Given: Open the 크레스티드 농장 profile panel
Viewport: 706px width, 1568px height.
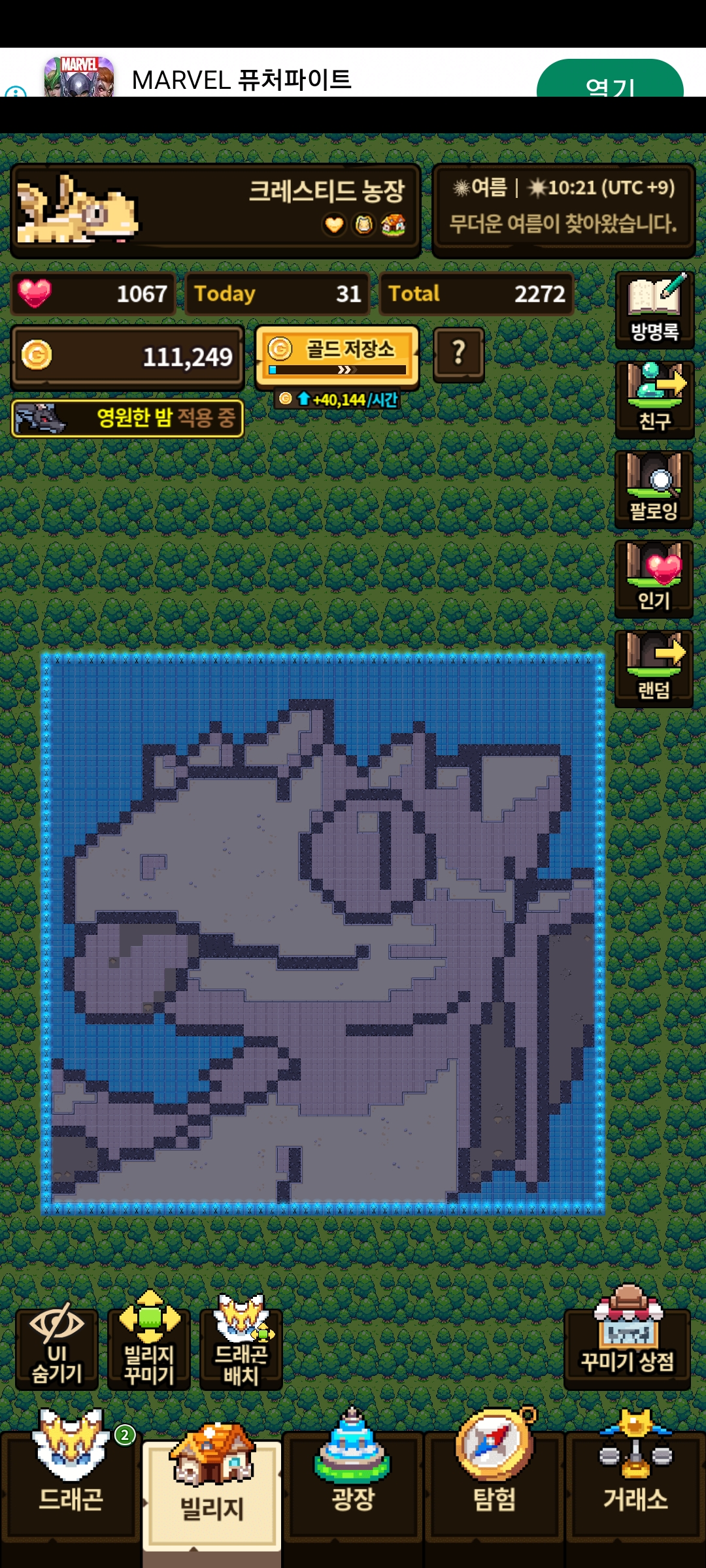Looking at the screenshot, I should (216, 210).
